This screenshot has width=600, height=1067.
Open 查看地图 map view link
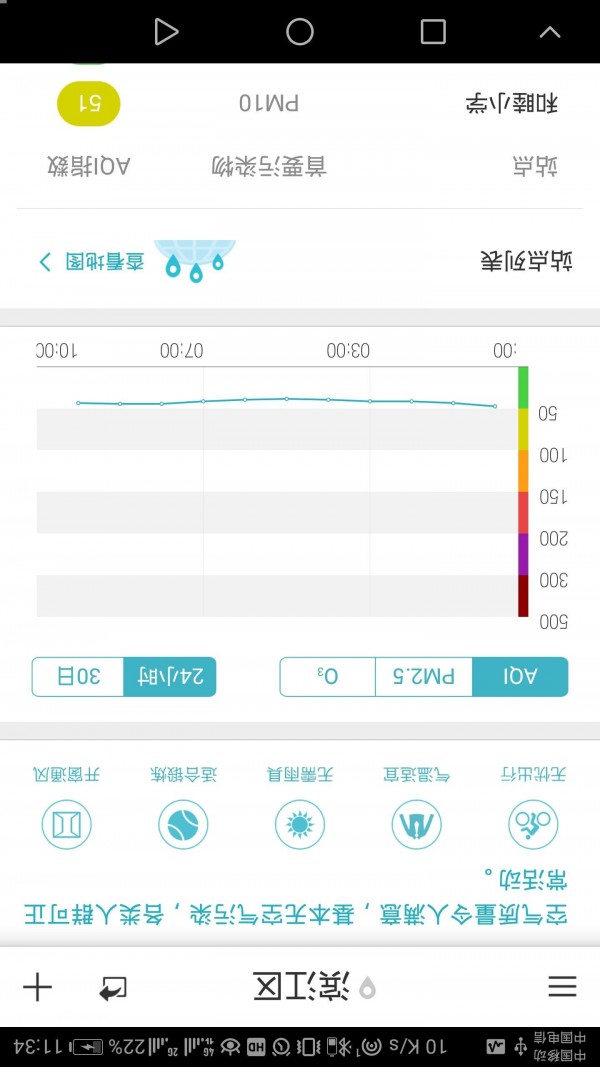92,261
